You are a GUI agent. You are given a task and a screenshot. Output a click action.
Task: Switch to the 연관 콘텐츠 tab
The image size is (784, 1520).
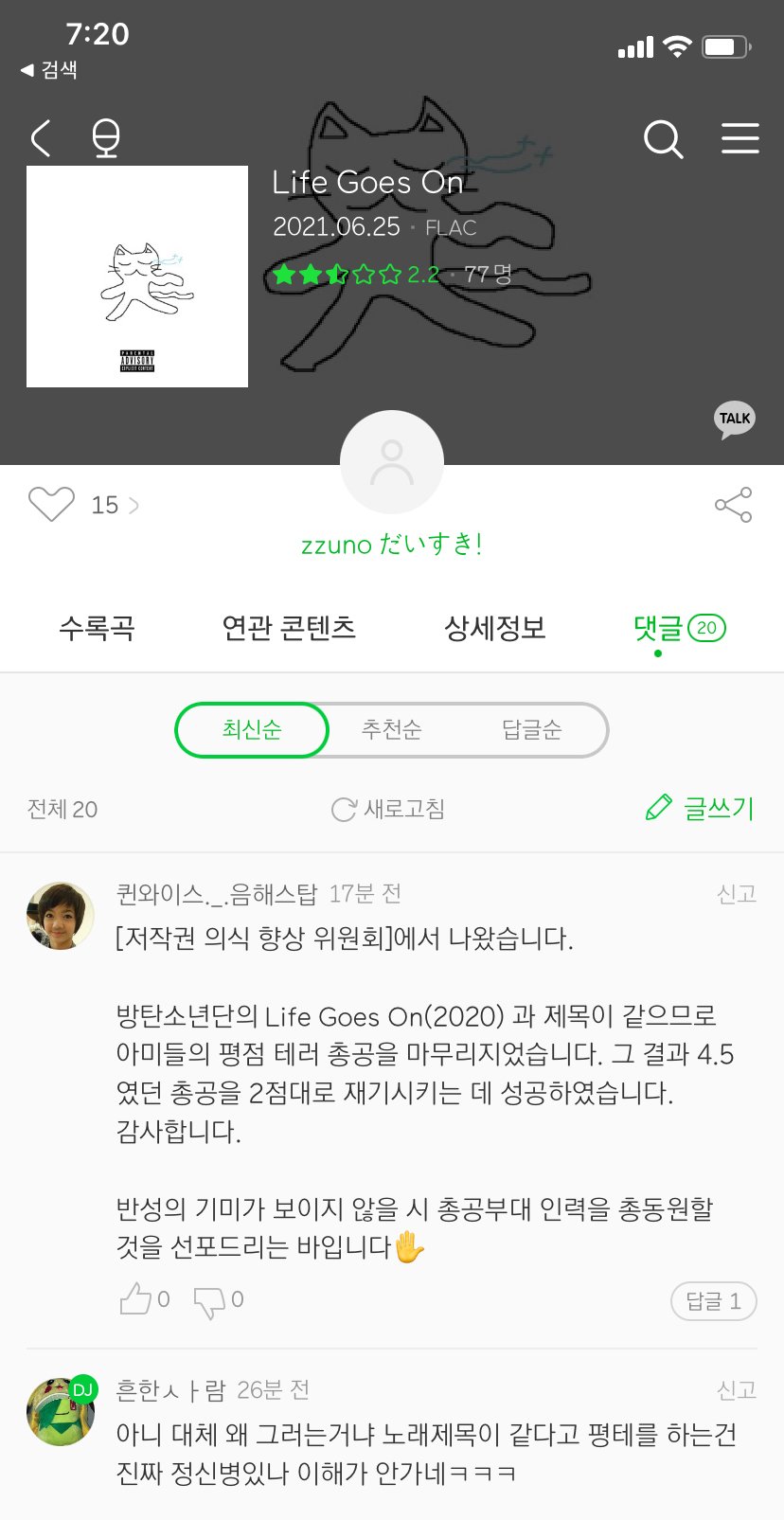tap(289, 628)
